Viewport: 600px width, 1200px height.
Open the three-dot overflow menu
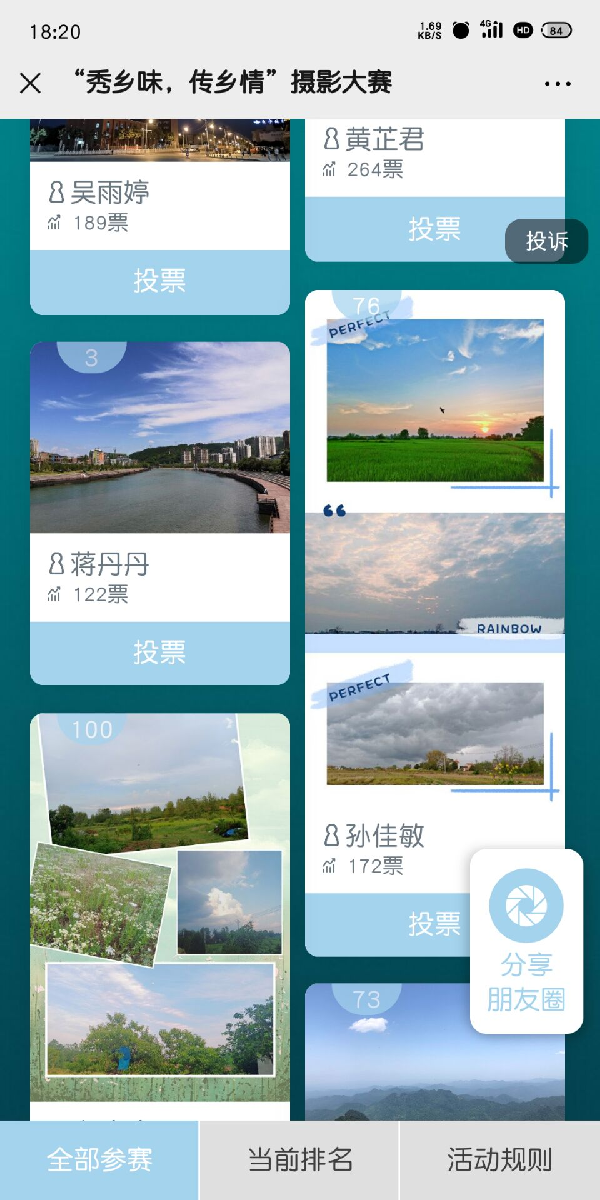(558, 83)
